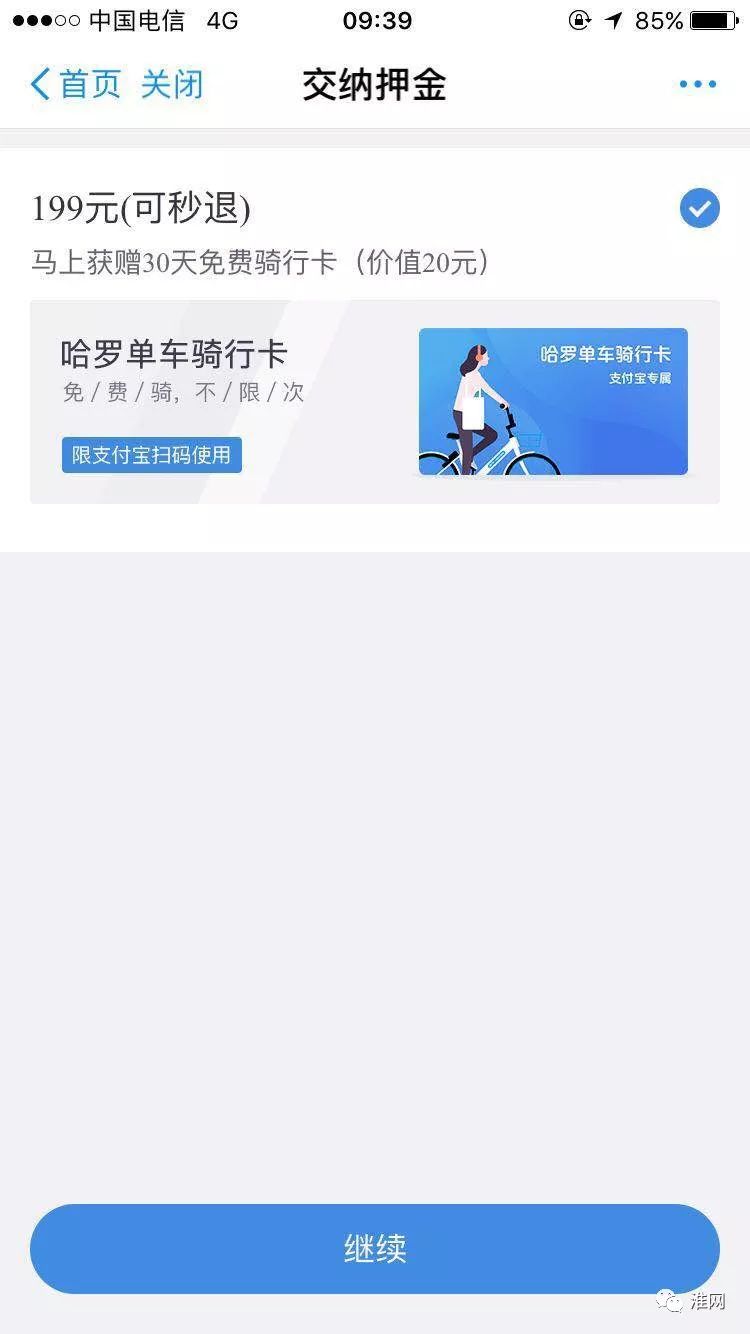Tap the 哈罗单车骑行卡 banner thumbnail
The width and height of the screenshot is (750, 1334).
553,400
